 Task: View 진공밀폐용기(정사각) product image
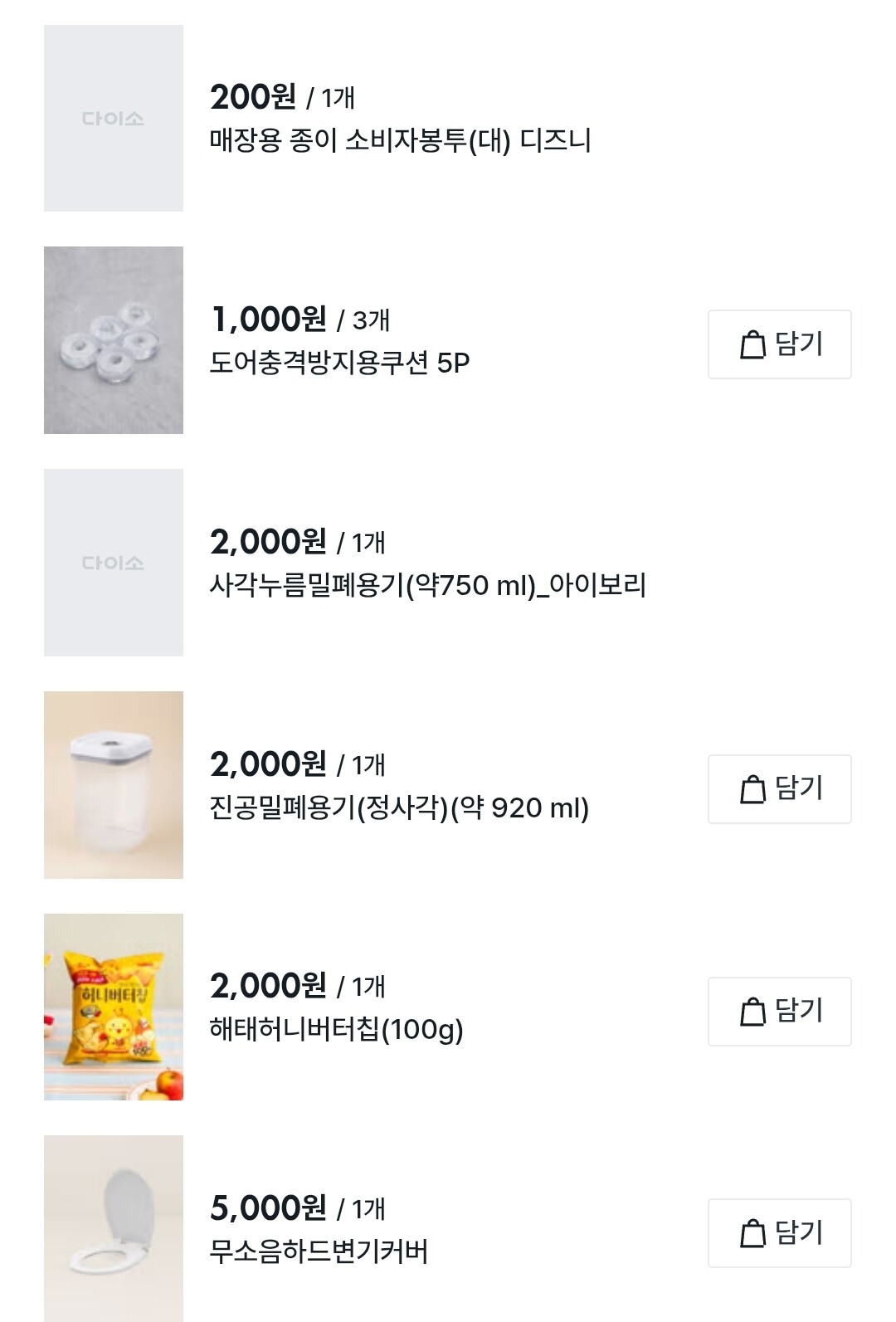coord(114,785)
